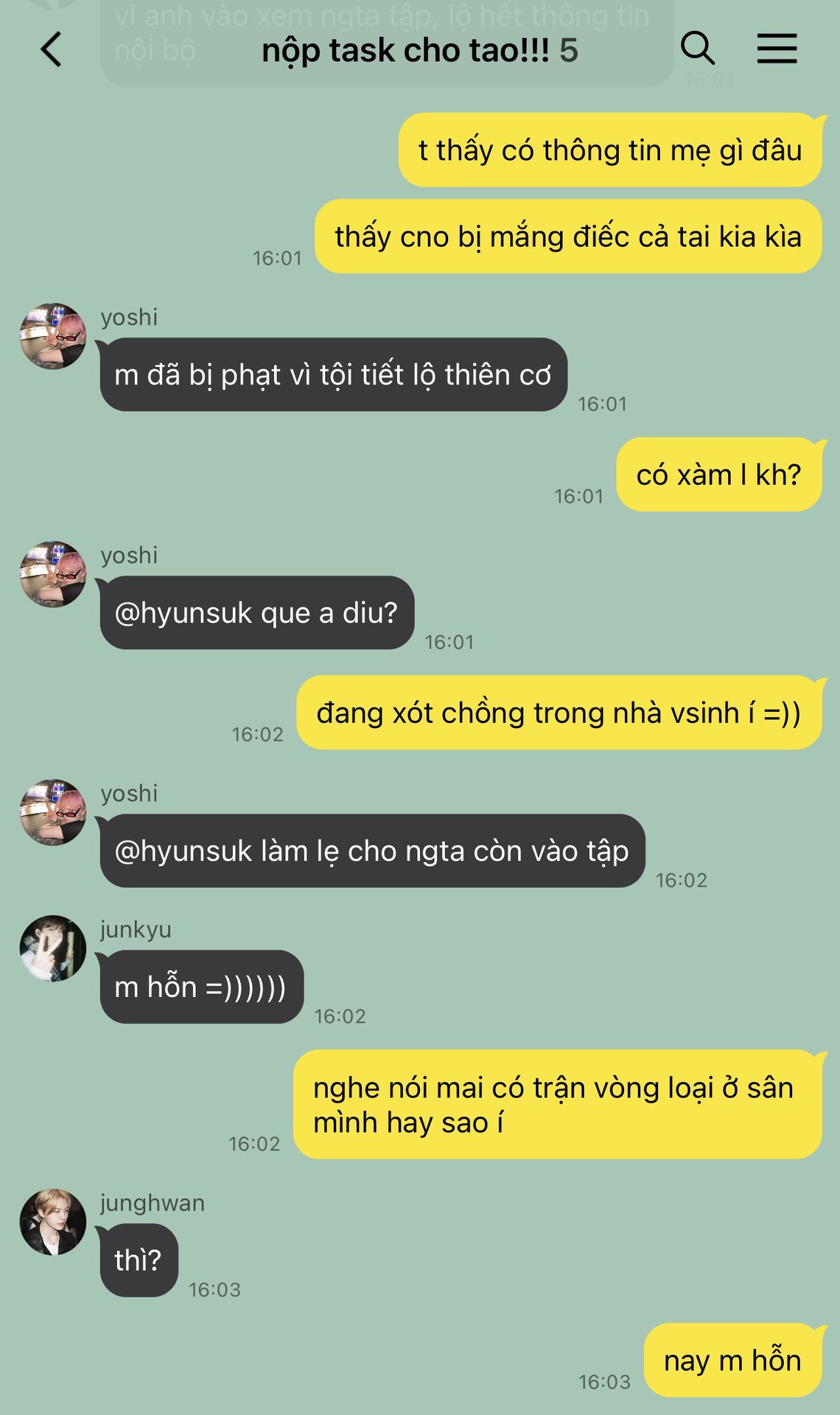The width and height of the screenshot is (840, 1415).
Task: Select yoshi's avatar by "làm lẹ cho ngta" message
Action: pyautogui.click(x=53, y=812)
